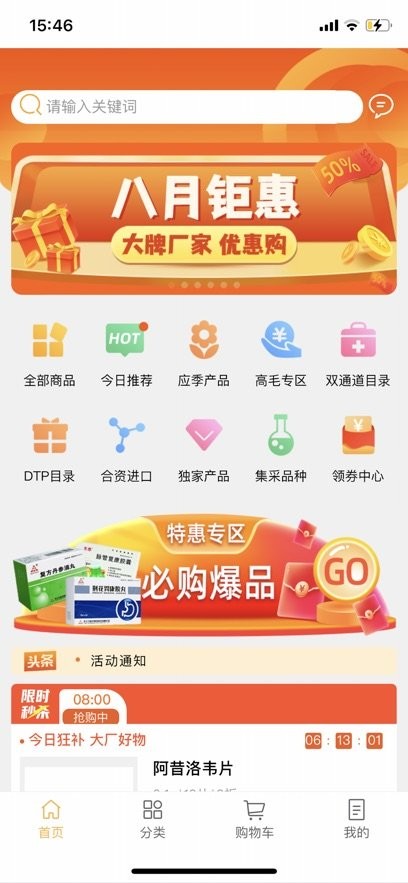Open the 八月钜惠 promotion banner
Viewport: 408px width, 883px height.
(204, 218)
